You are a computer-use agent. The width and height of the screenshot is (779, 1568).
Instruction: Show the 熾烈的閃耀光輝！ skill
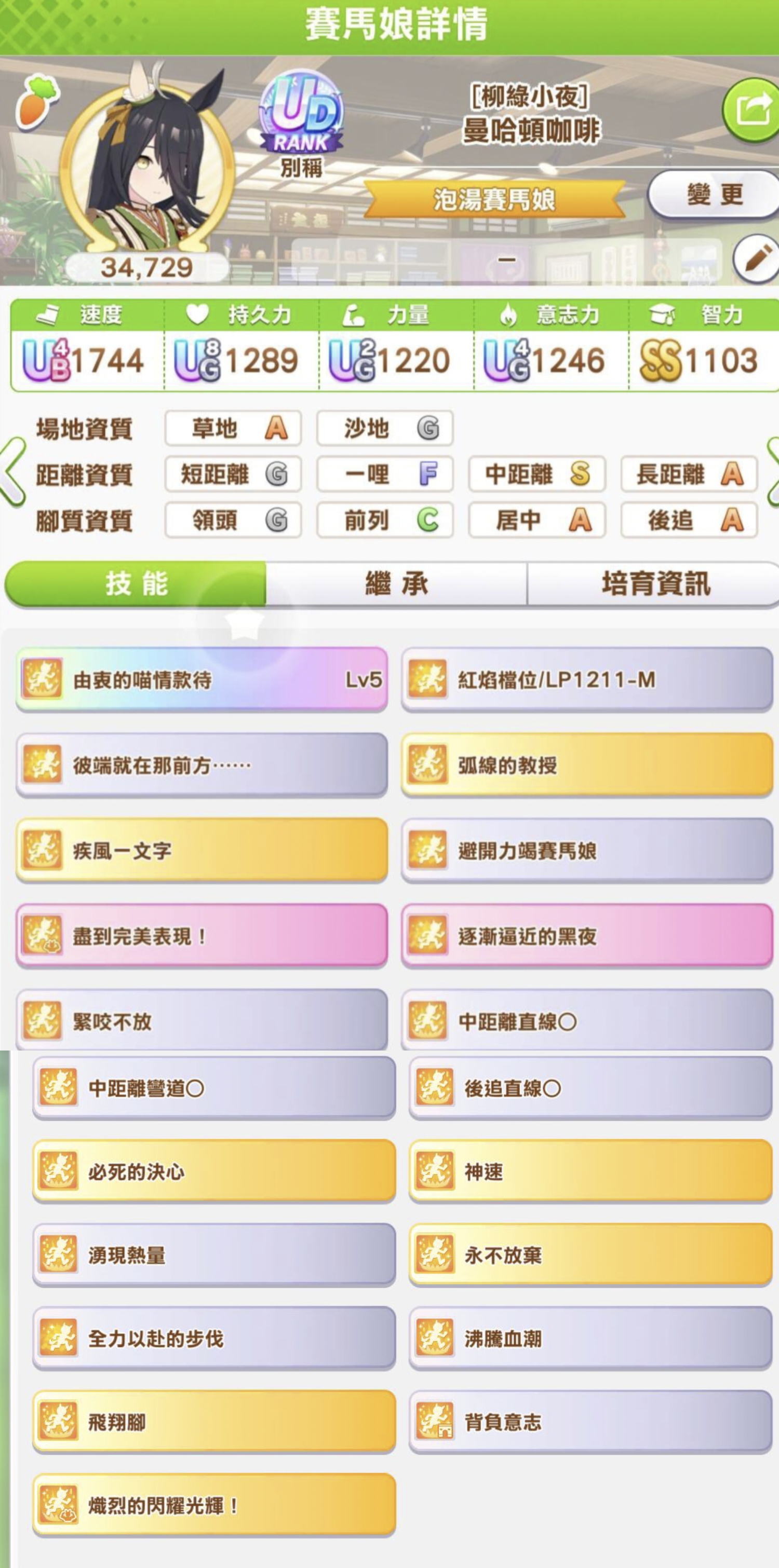(214, 1506)
